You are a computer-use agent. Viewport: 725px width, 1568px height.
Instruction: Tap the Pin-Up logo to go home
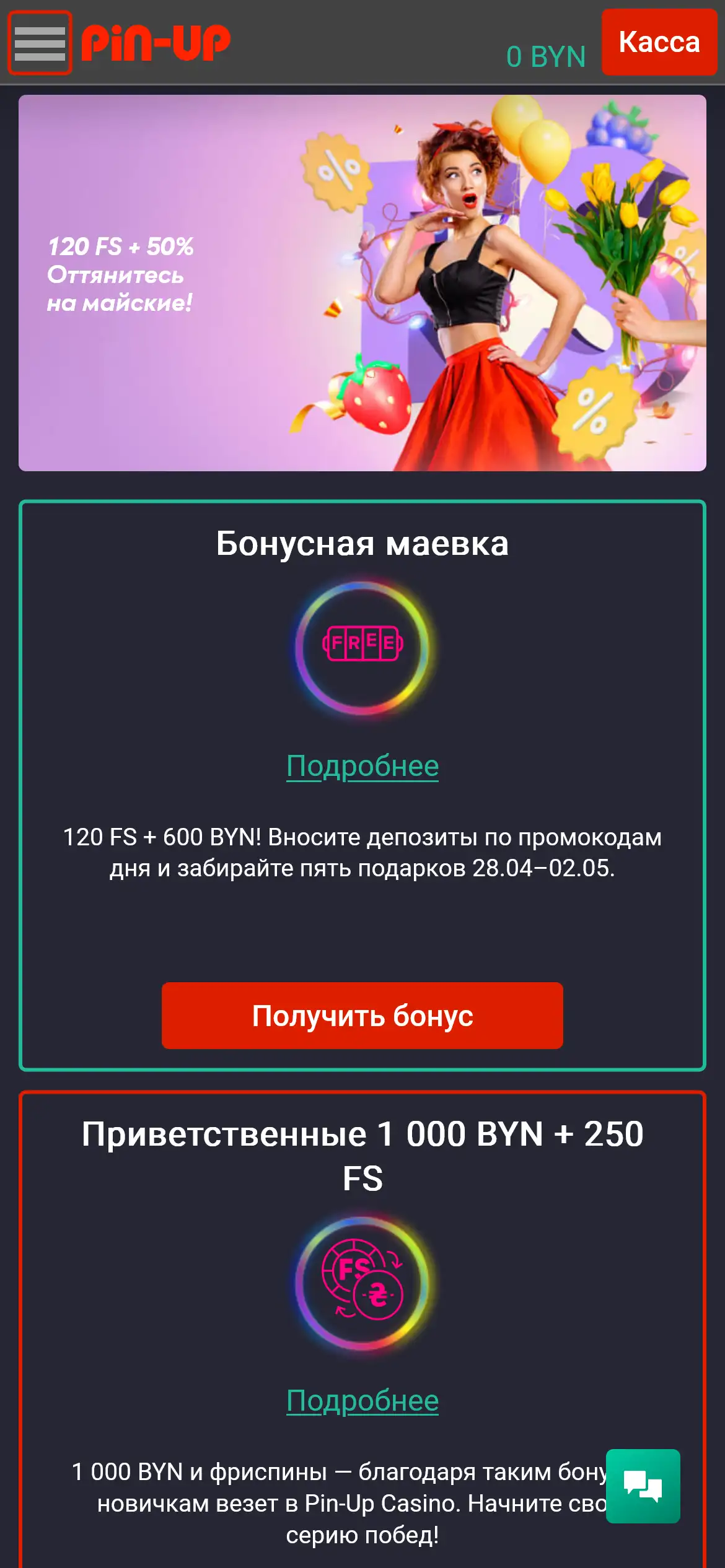[x=156, y=43]
